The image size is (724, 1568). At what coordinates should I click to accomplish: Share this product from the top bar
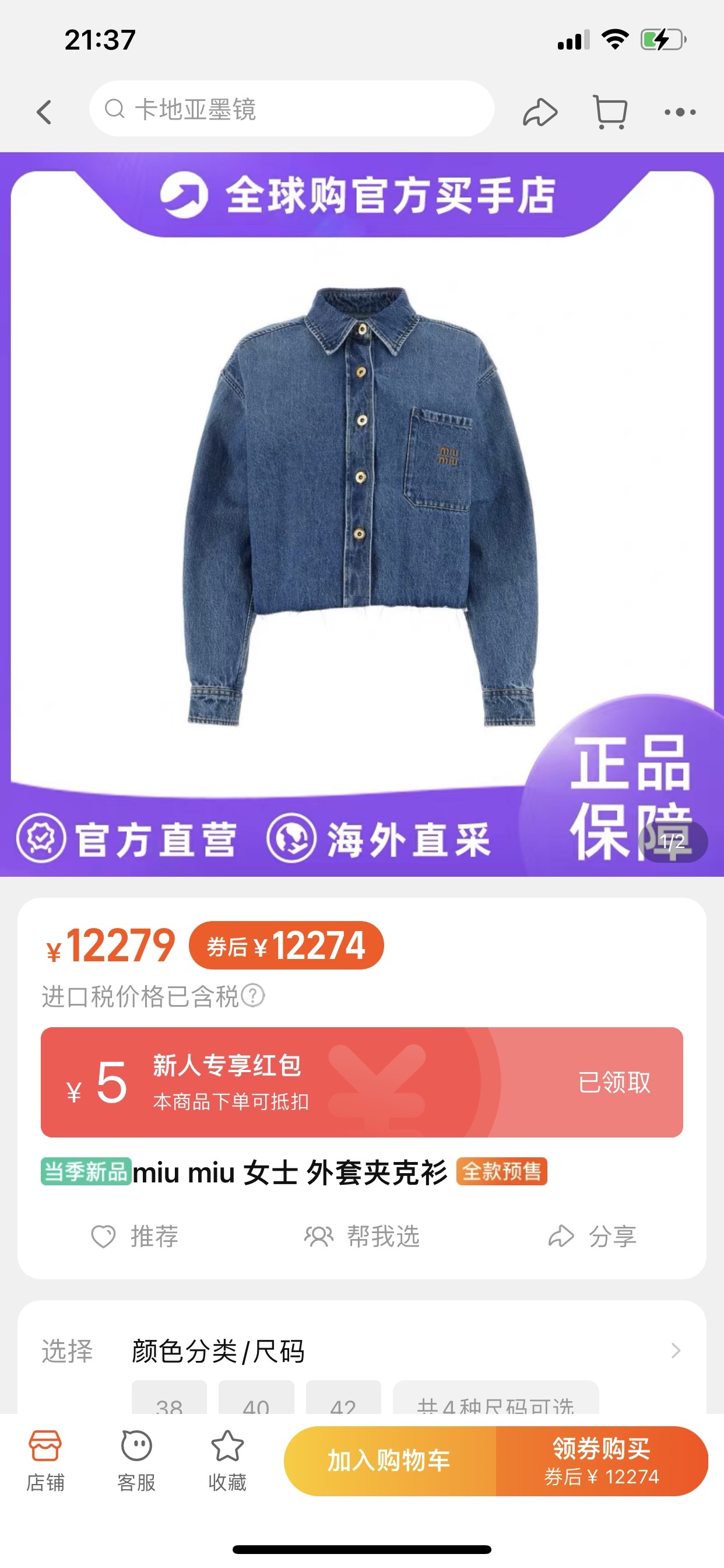pyautogui.click(x=540, y=112)
